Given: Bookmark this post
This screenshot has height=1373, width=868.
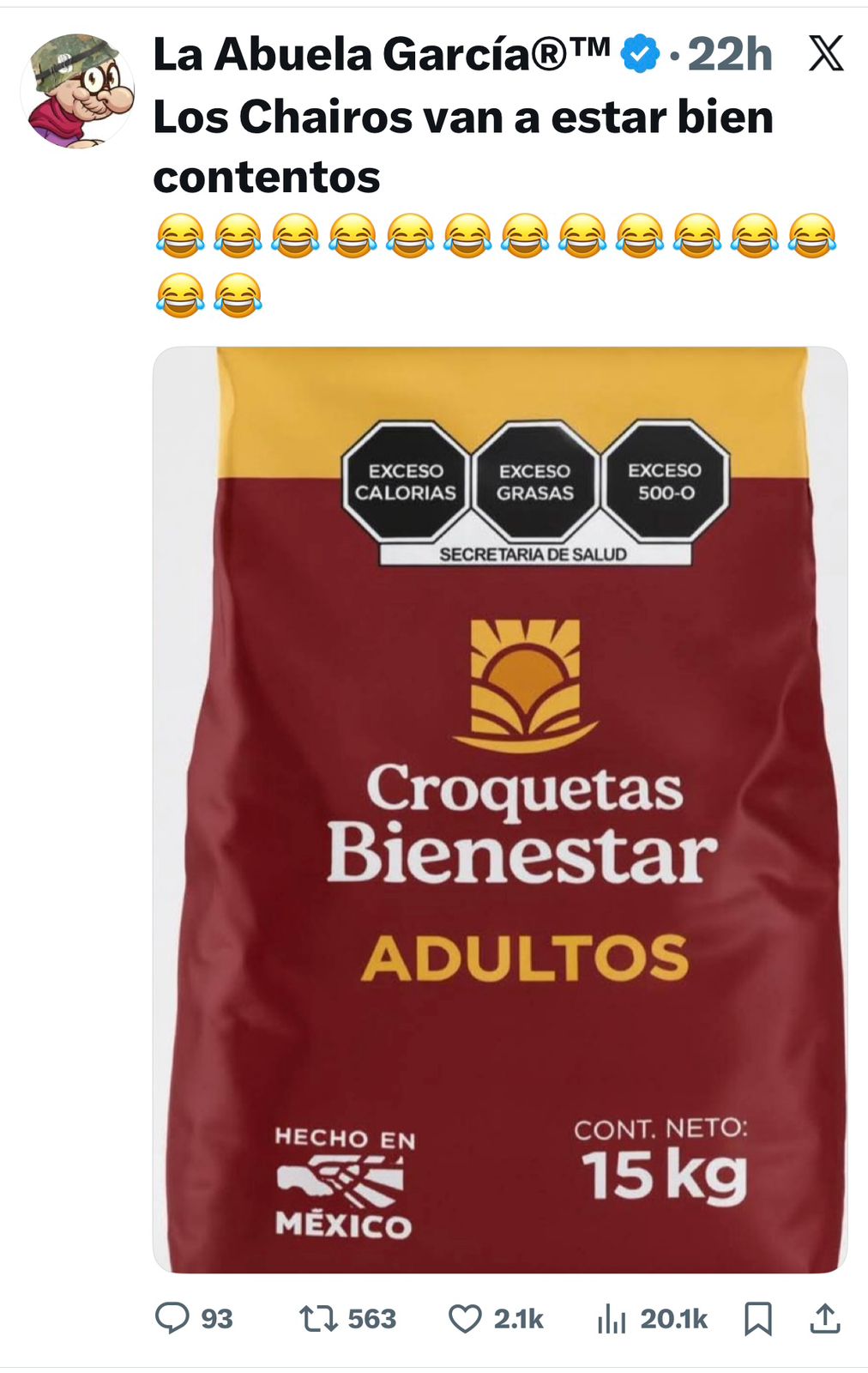Looking at the screenshot, I should pos(757,1318).
